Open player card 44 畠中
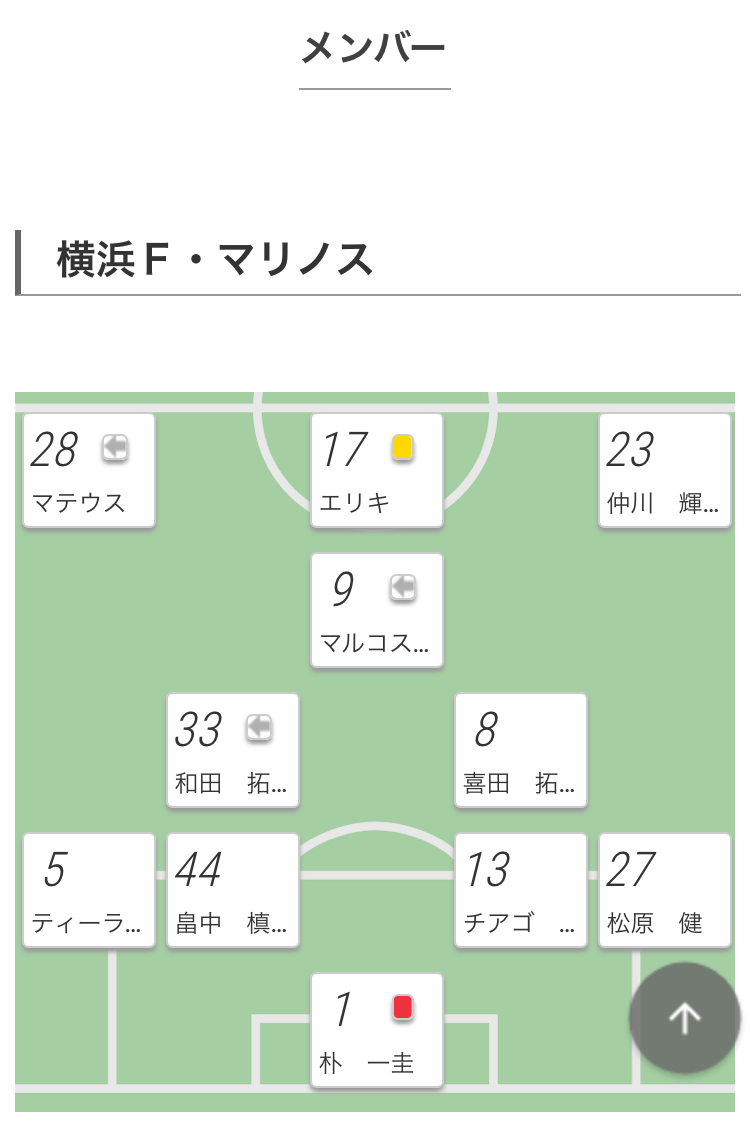 [x=233, y=890]
